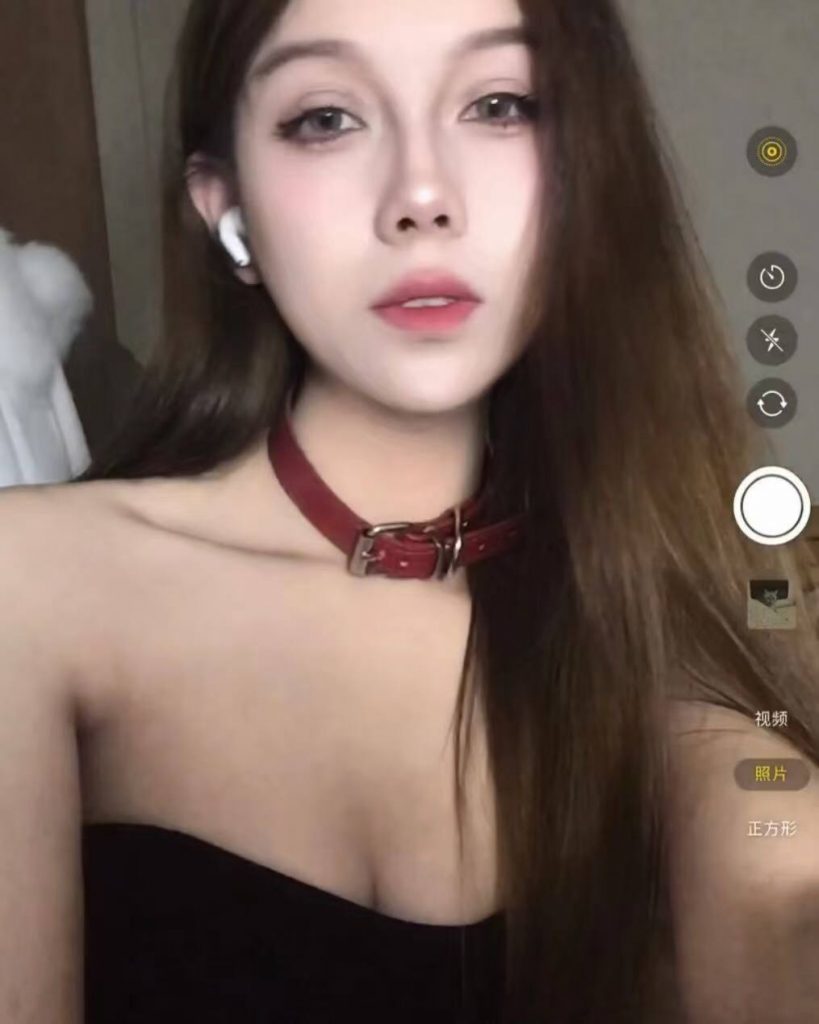819x1024 pixels.
Task: Select the 照片 photo mode
Action: coord(771,774)
